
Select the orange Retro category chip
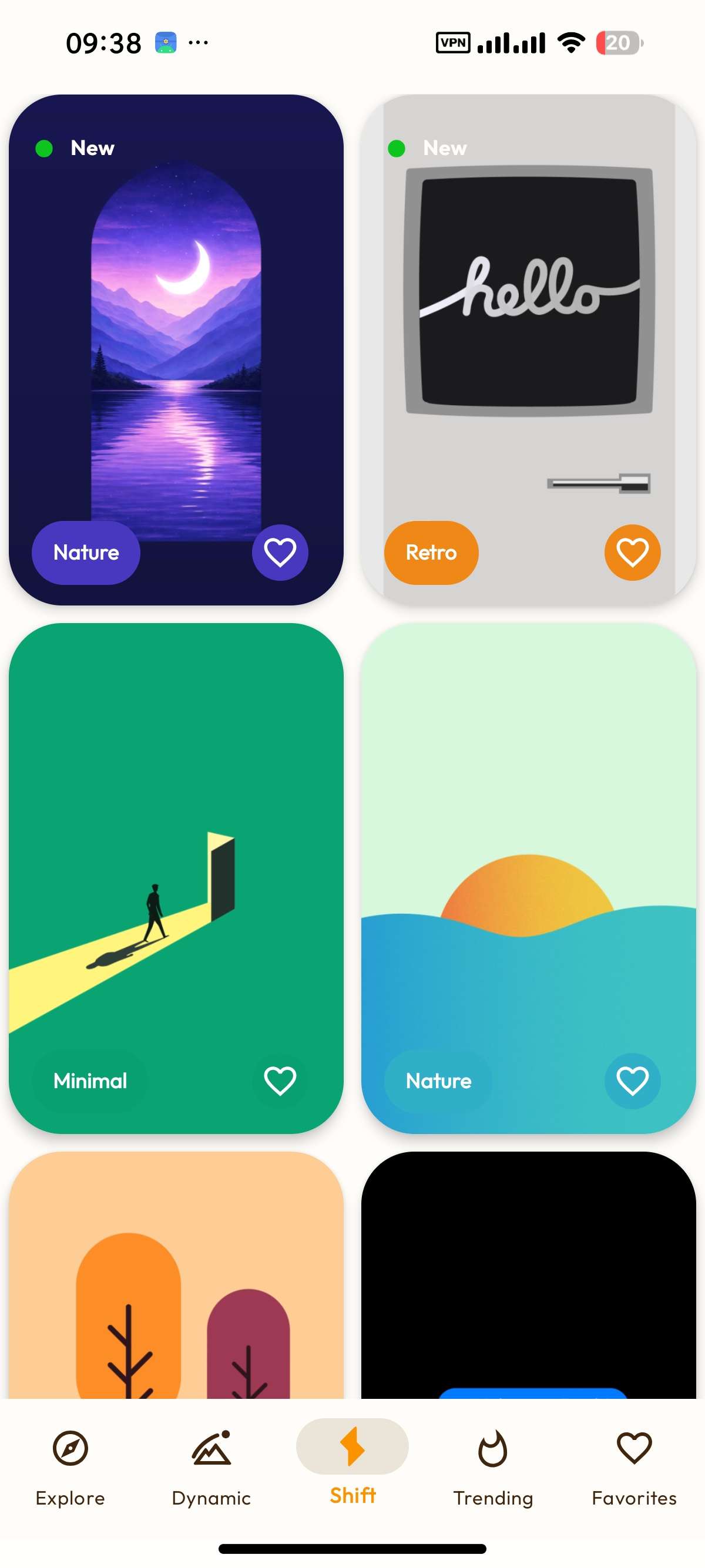[x=431, y=553]
